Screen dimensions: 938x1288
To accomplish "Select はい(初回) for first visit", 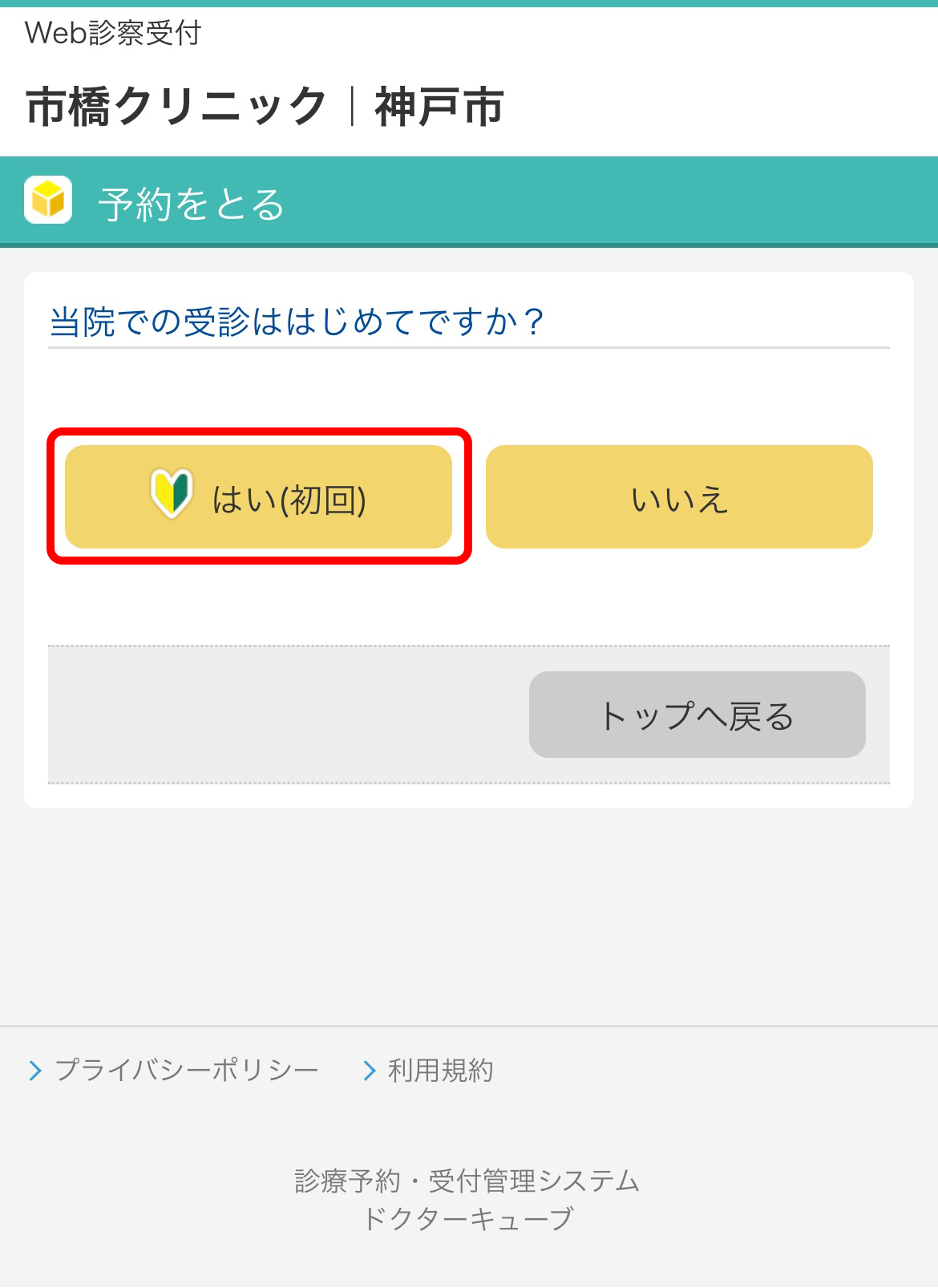I will 258,497.
